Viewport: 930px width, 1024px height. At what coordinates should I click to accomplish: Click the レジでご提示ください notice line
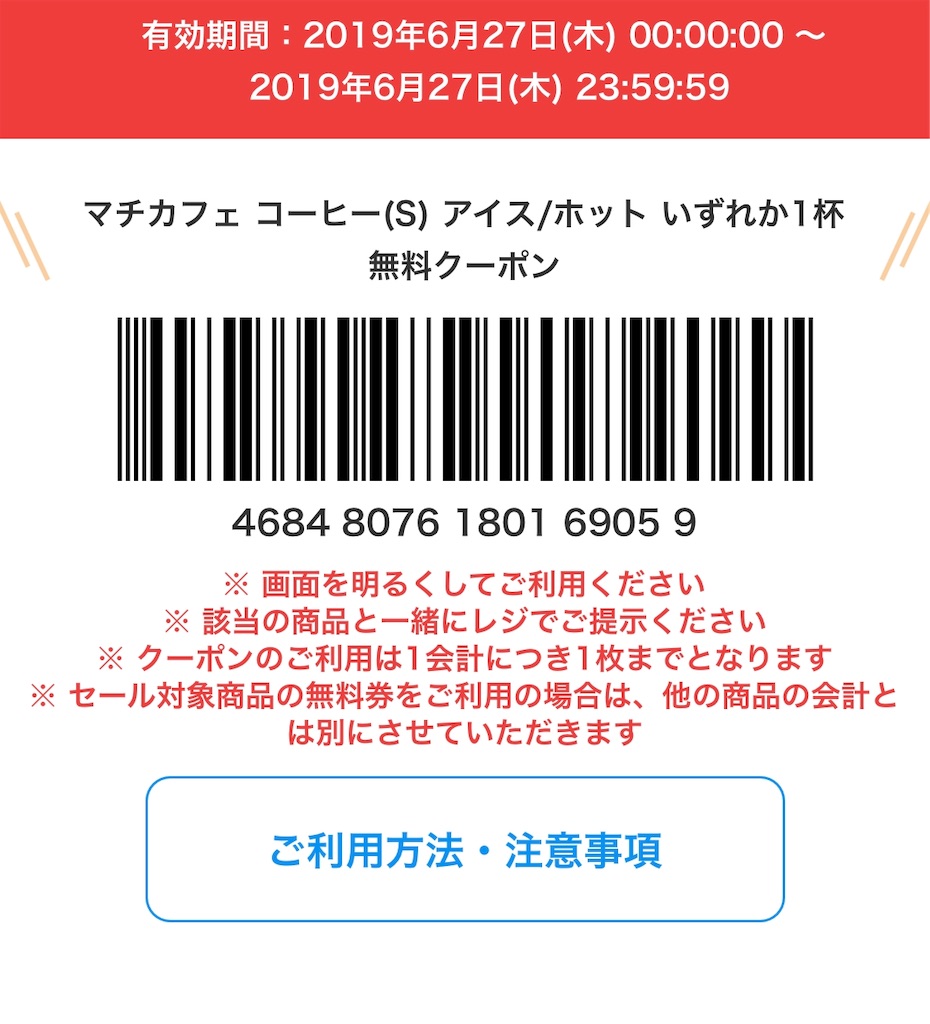coord(465,620)
